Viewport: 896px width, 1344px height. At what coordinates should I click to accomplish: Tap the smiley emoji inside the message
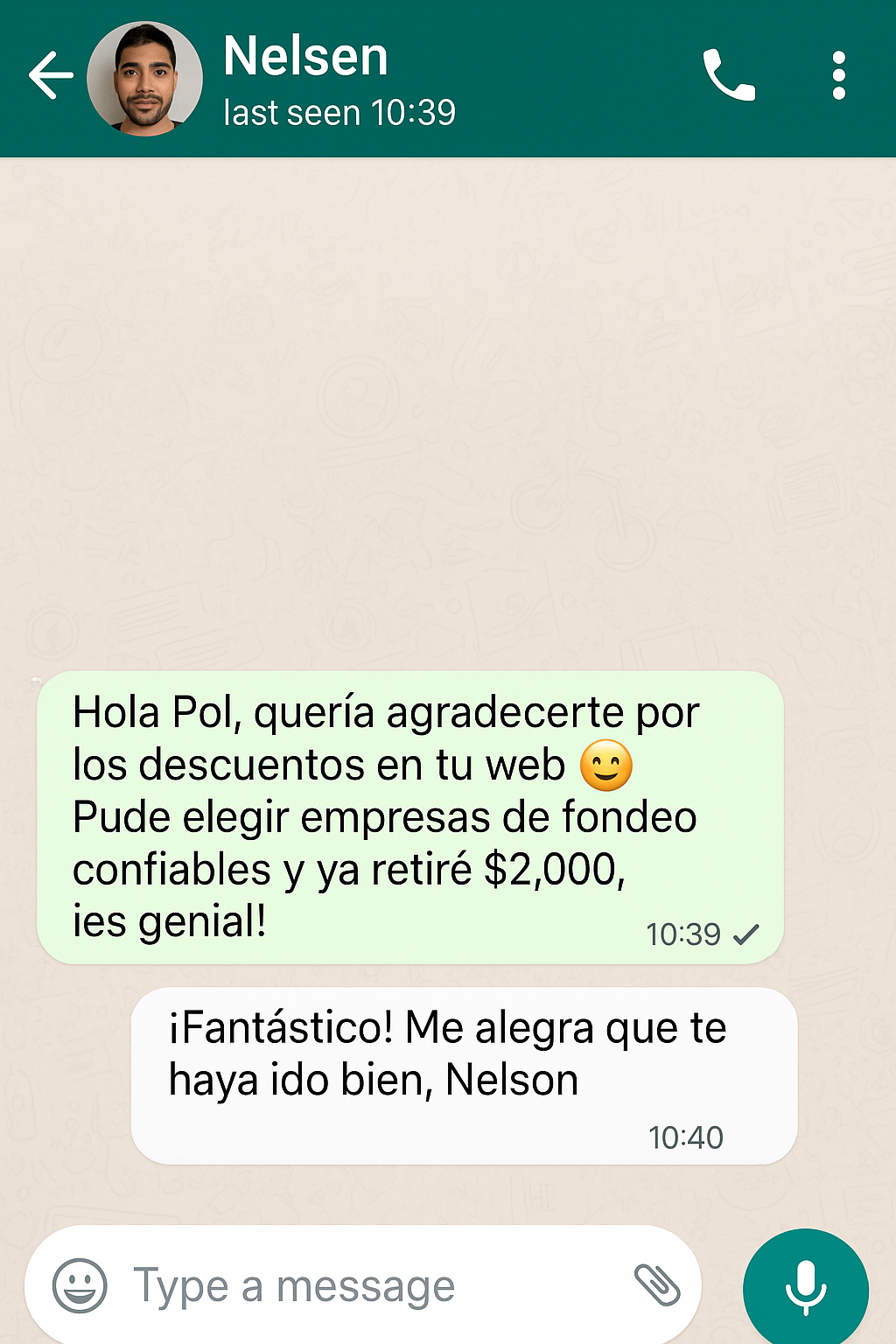[x=605, y=764]
